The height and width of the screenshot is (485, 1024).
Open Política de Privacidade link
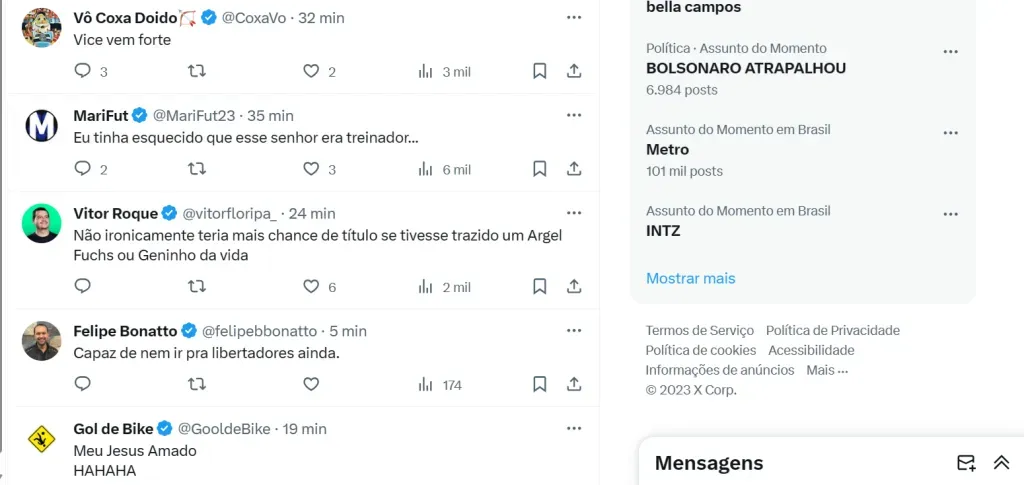[x=832, y=330]
